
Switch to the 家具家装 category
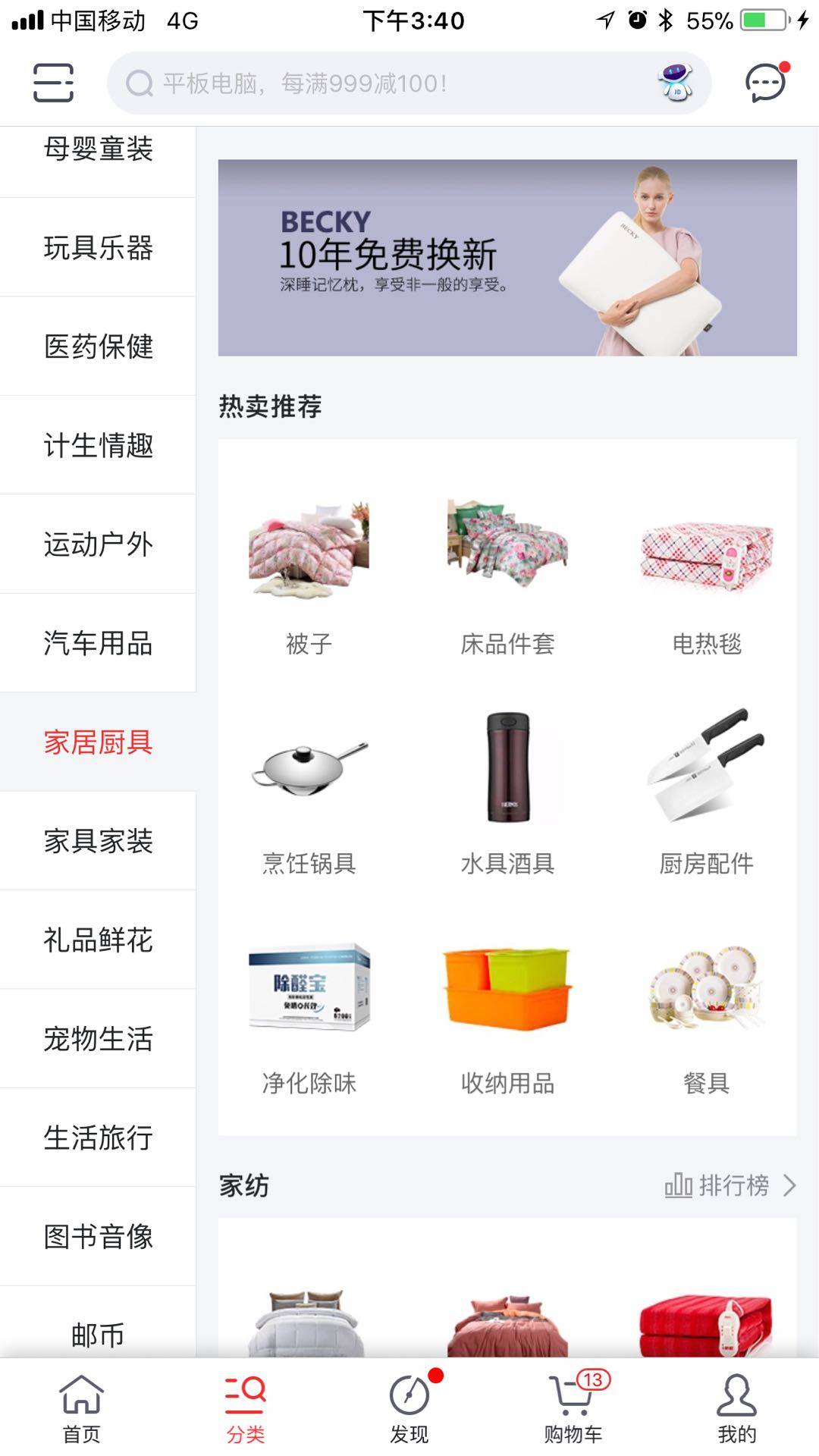coord(98,841)
